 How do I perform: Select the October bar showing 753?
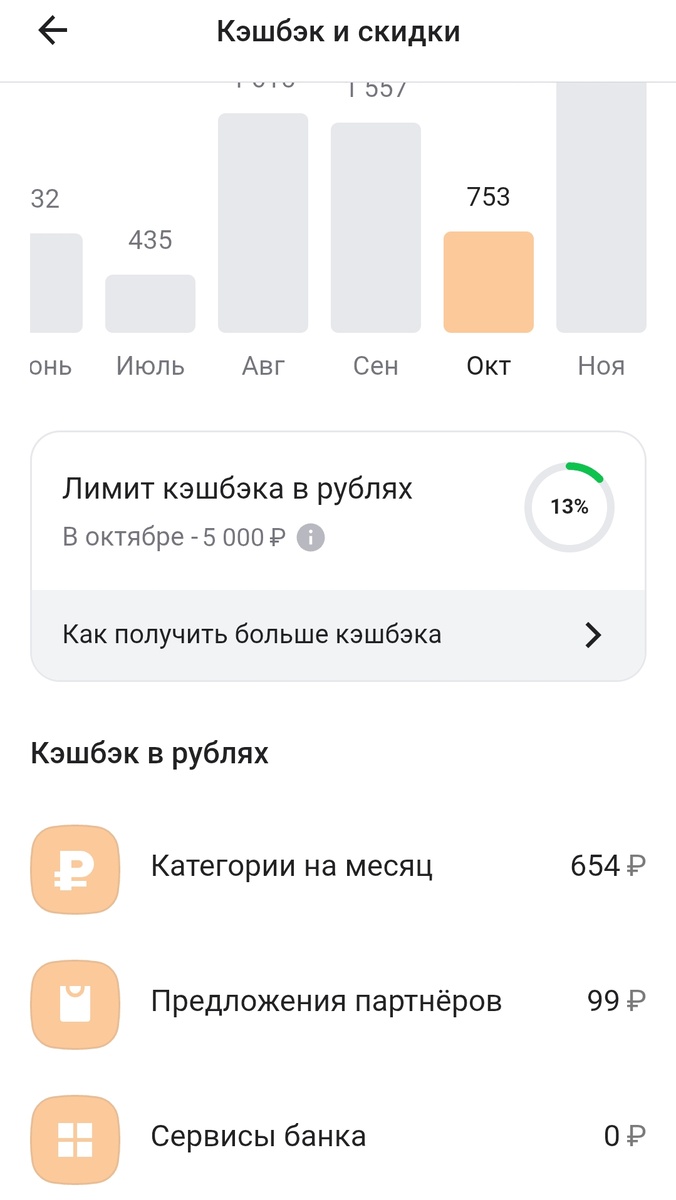pos(488,282)
